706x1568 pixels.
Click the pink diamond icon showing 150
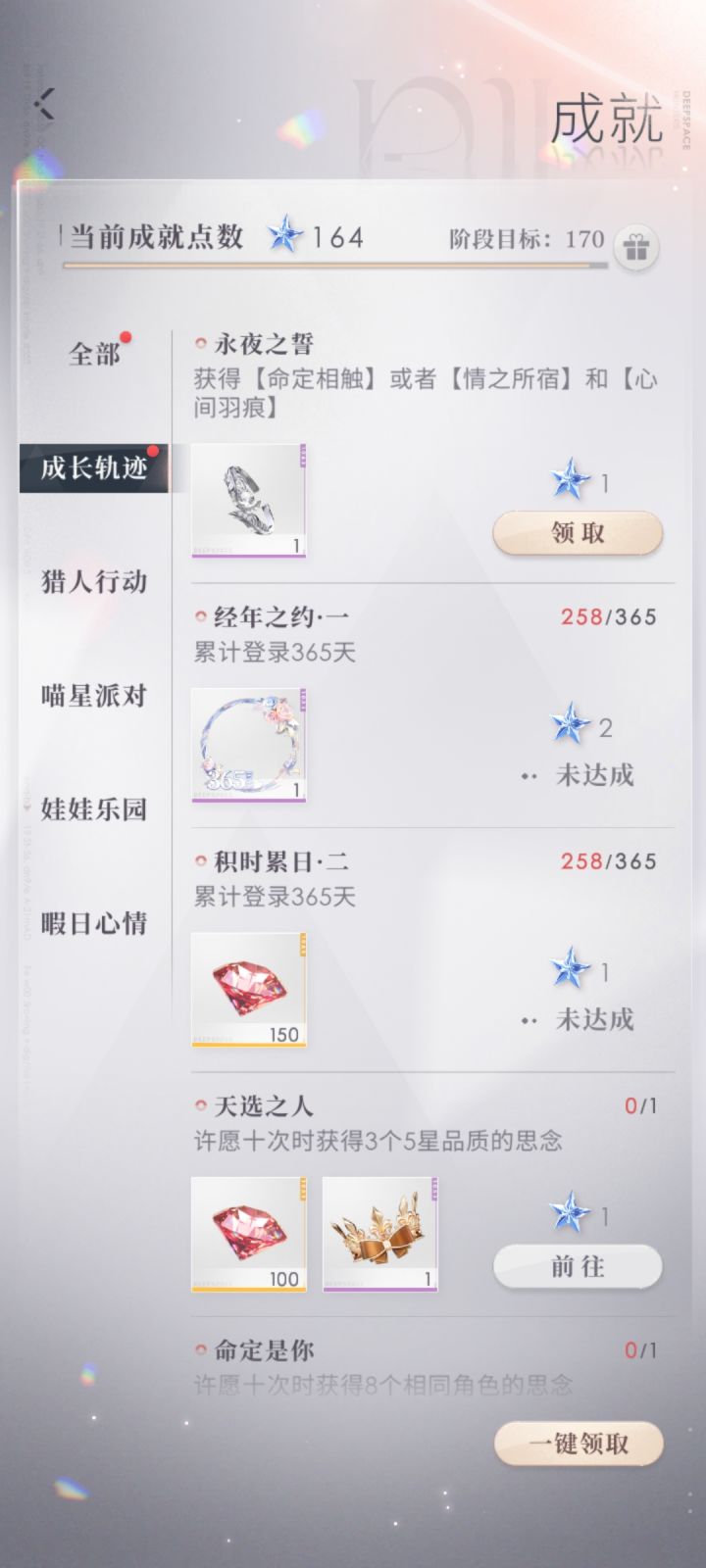(247, 989)
